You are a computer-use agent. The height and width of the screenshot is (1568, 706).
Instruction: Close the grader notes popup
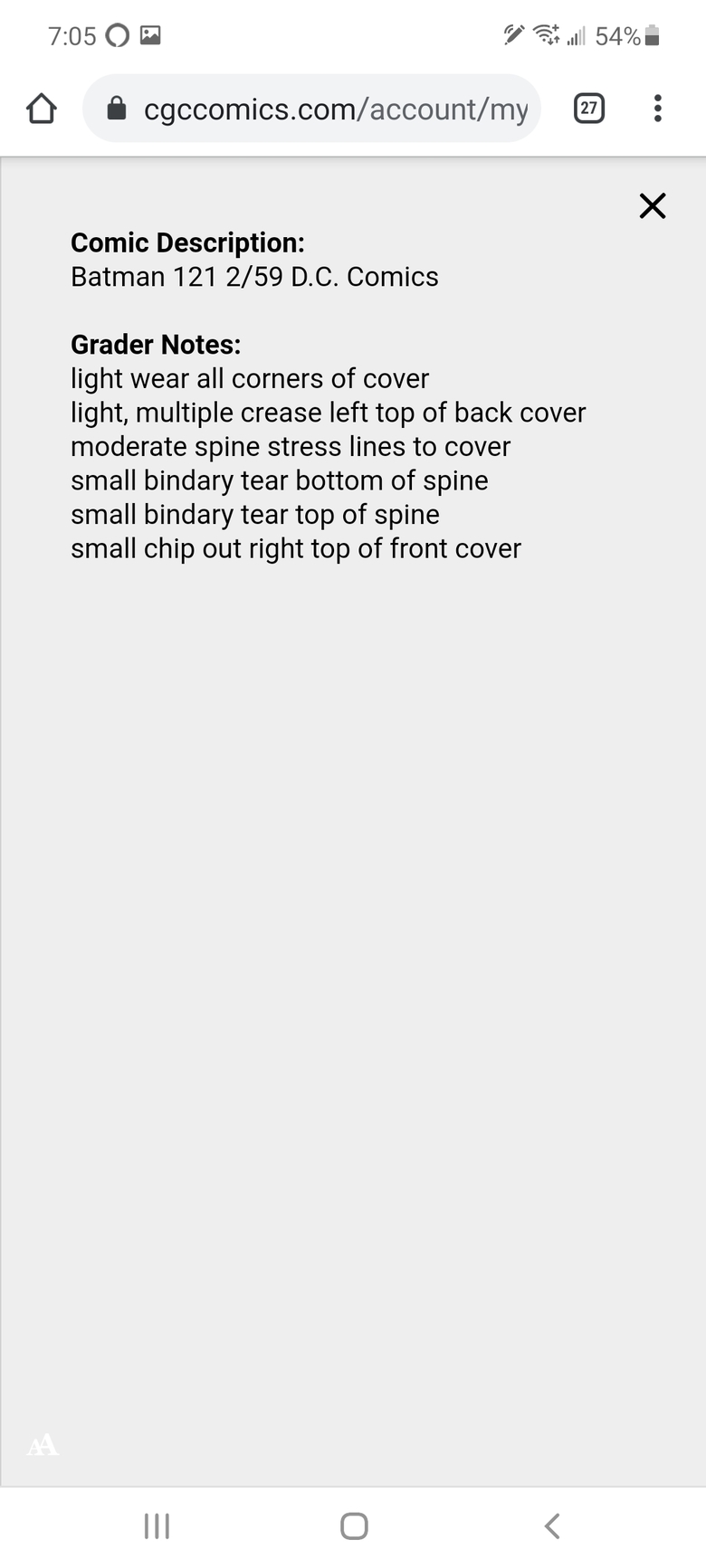tap(652, 206)
